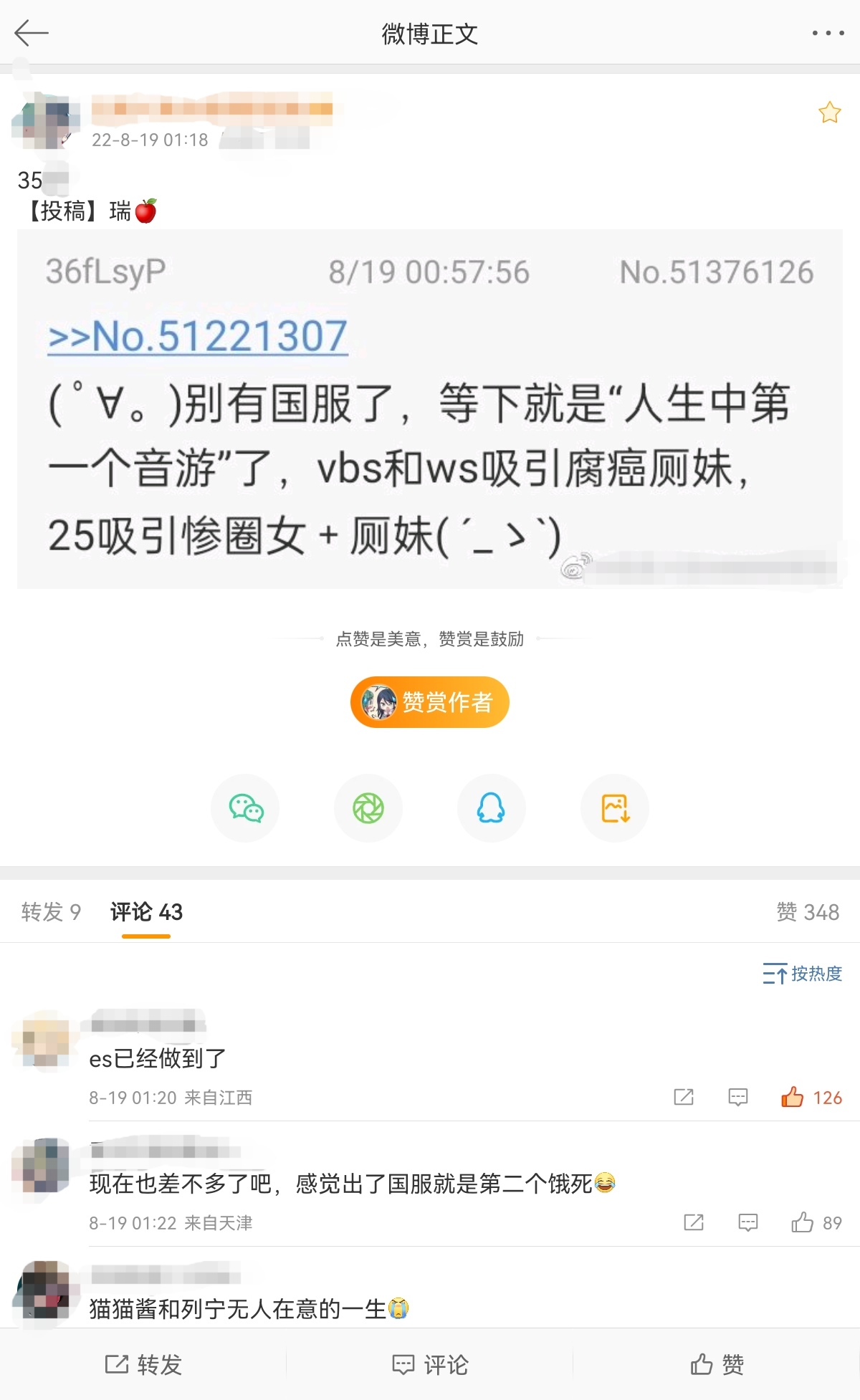
Task: Tap the 赞赏作者 reward button
Action: [430, 702]
